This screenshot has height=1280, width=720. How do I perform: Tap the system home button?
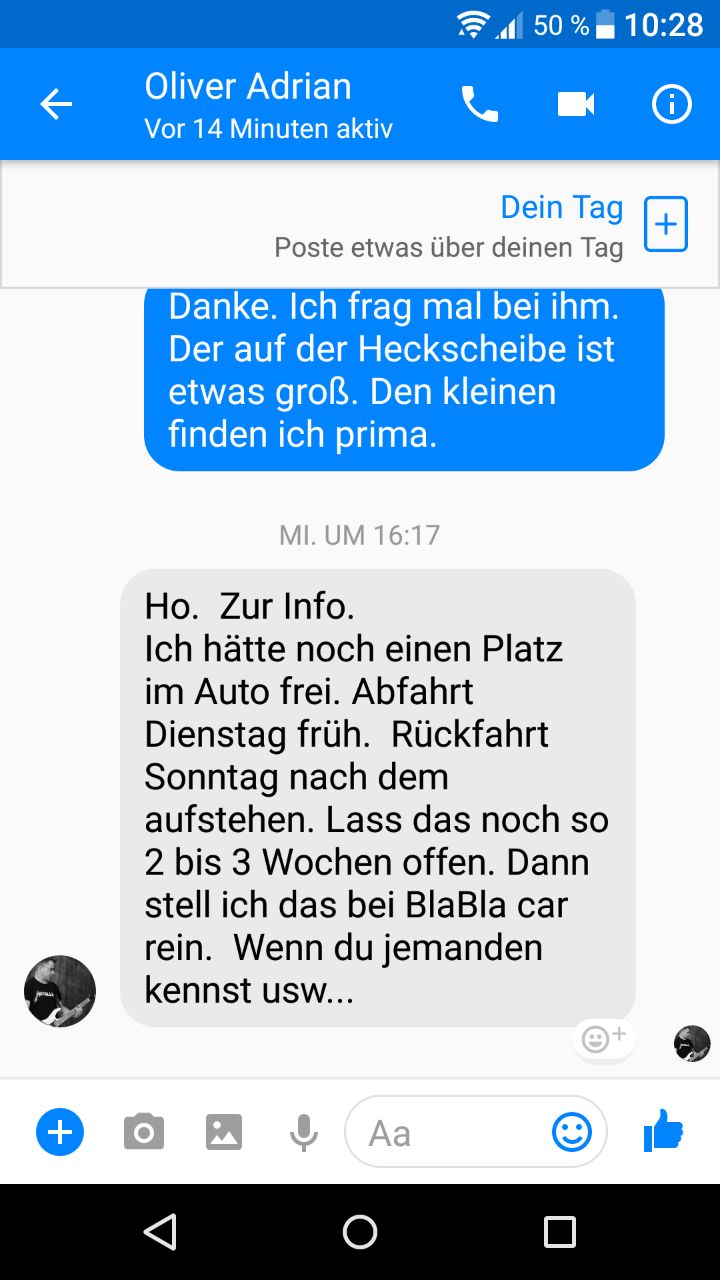tap(360, 1232)
